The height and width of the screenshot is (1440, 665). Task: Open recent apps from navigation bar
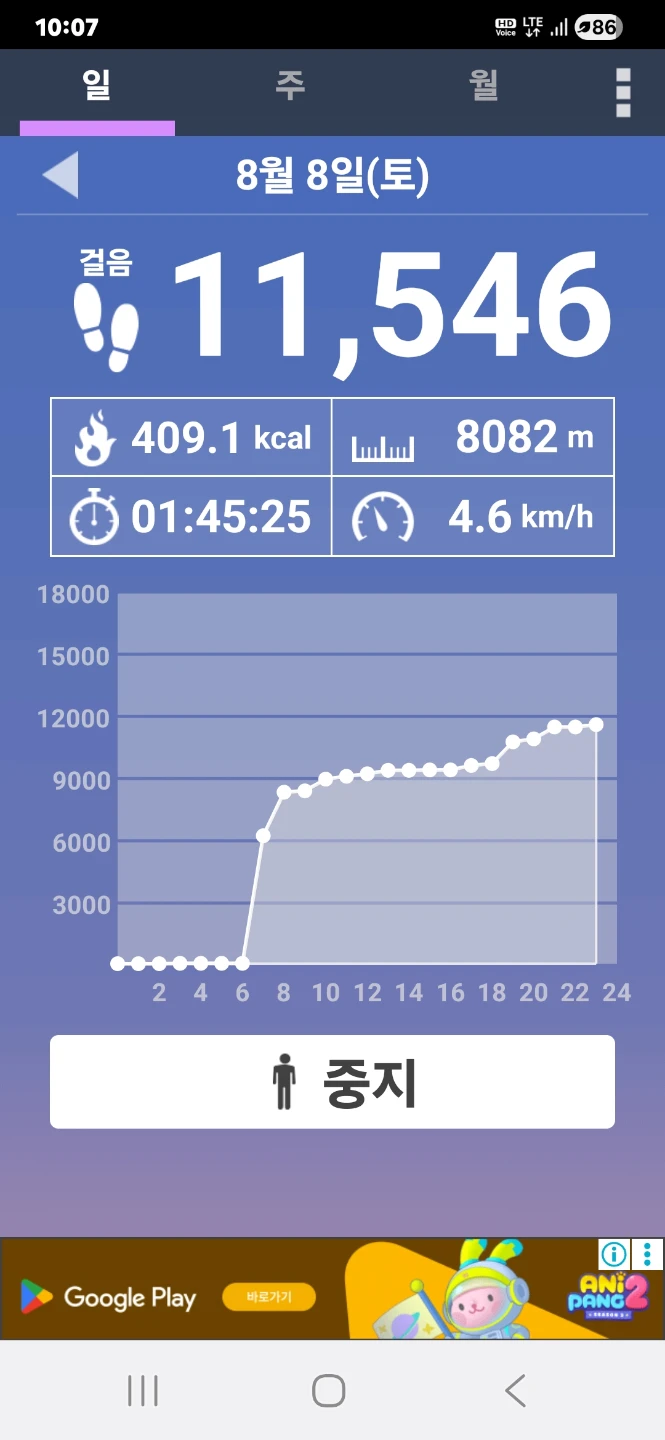[143, 1390]
